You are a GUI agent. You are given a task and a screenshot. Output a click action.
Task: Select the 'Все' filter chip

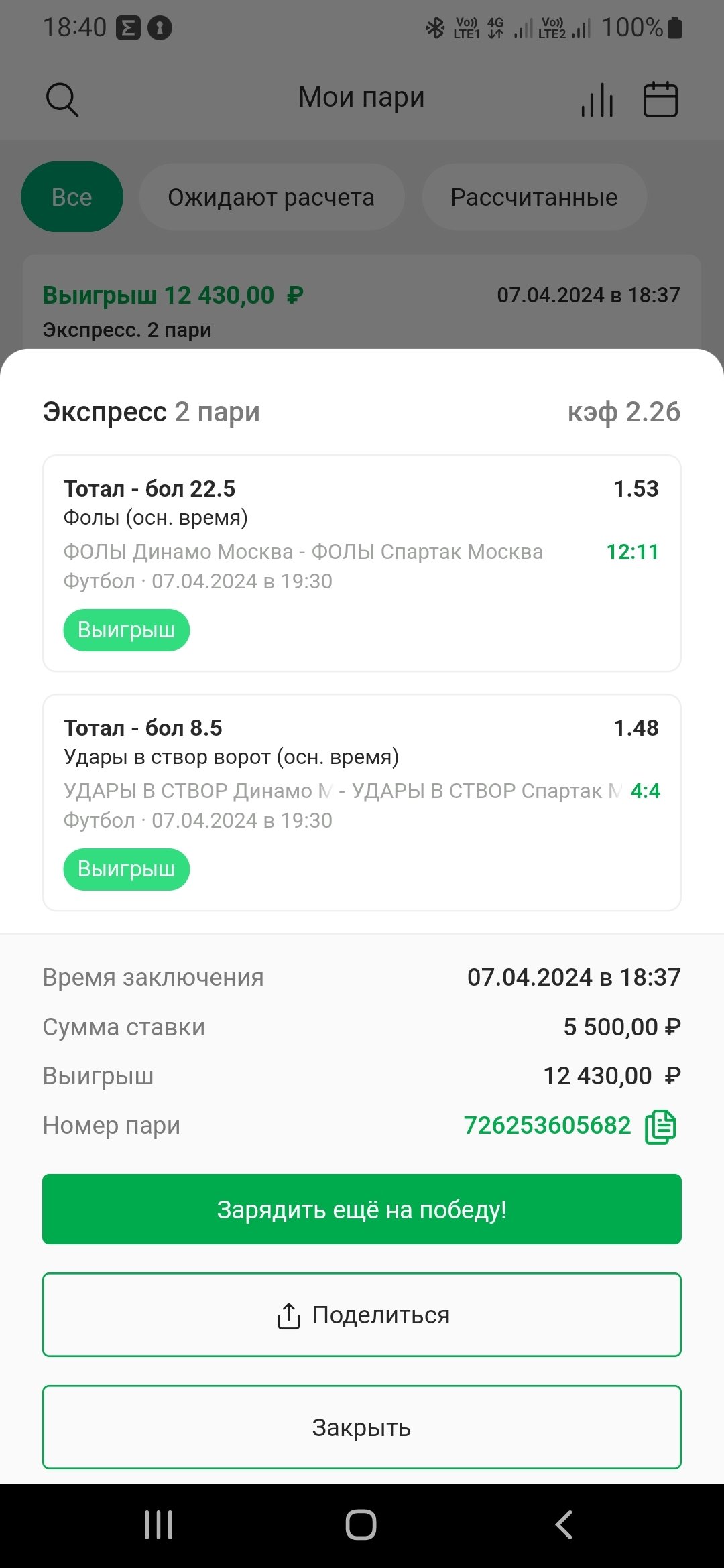click(x=72, y=197)
